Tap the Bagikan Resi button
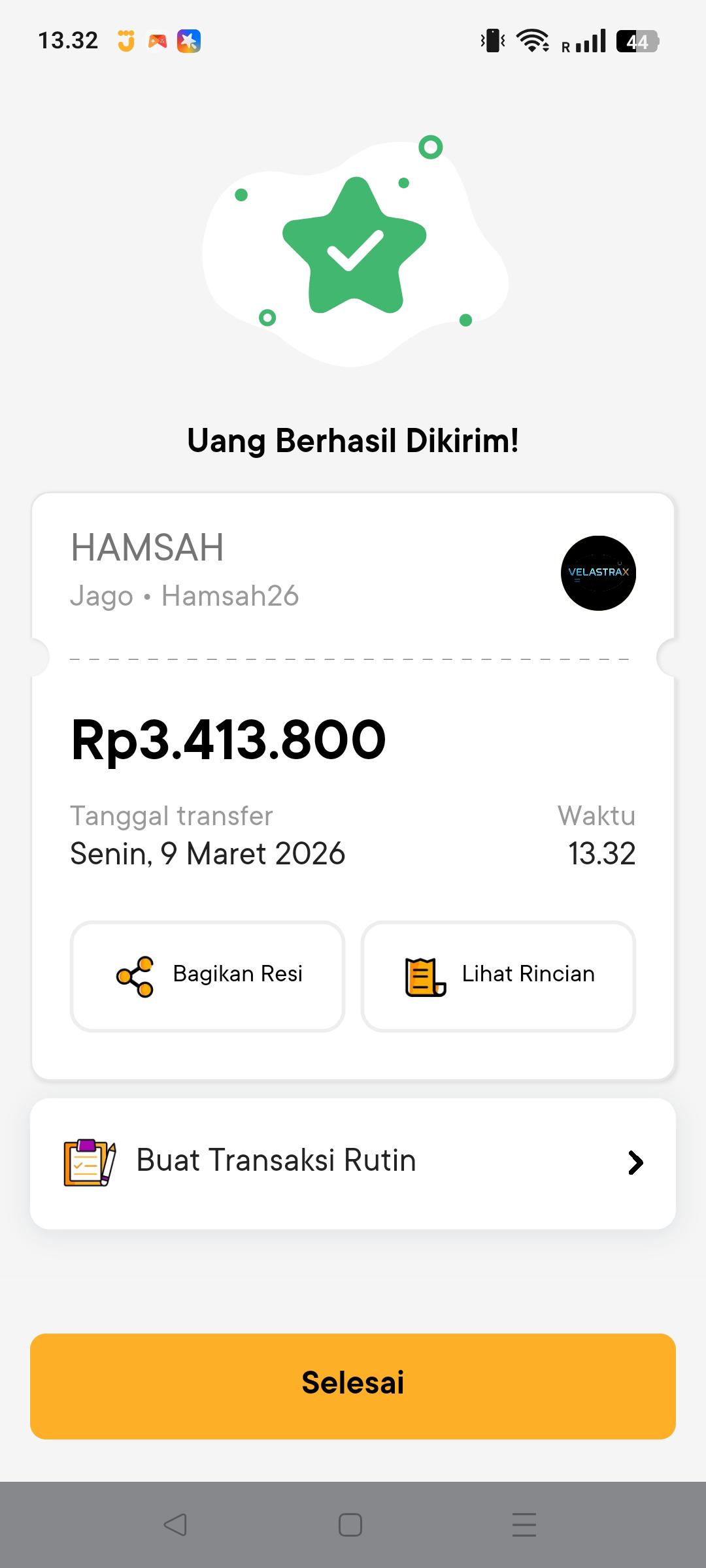 (207, 976)
